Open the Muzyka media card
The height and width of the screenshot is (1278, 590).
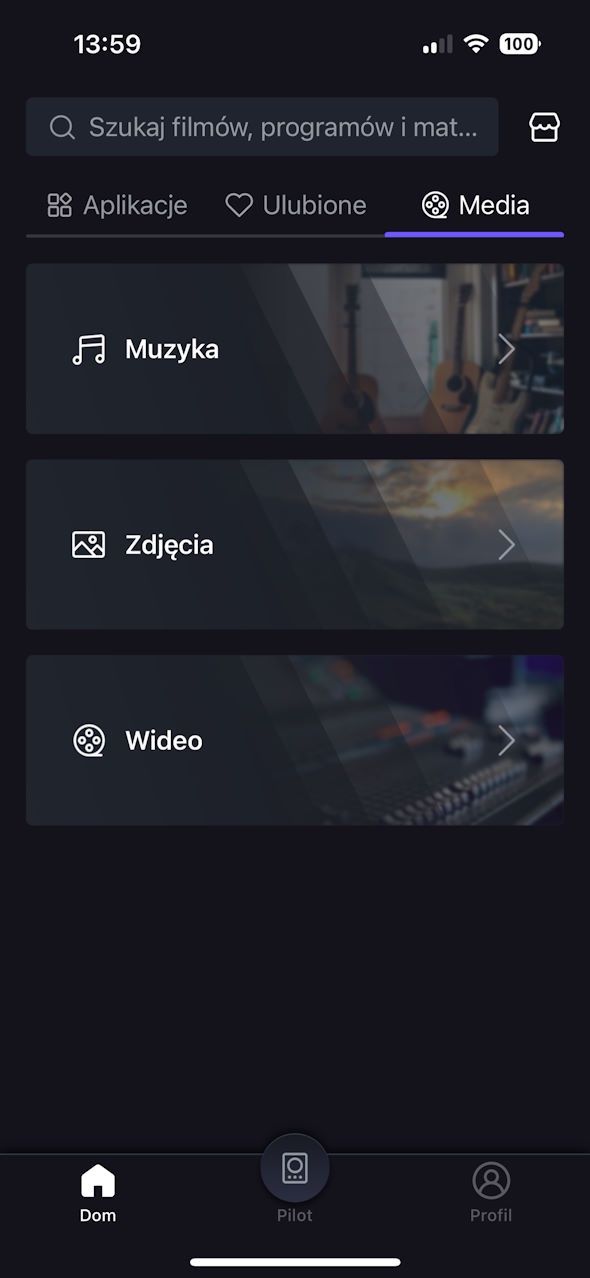tap(295, 349)
